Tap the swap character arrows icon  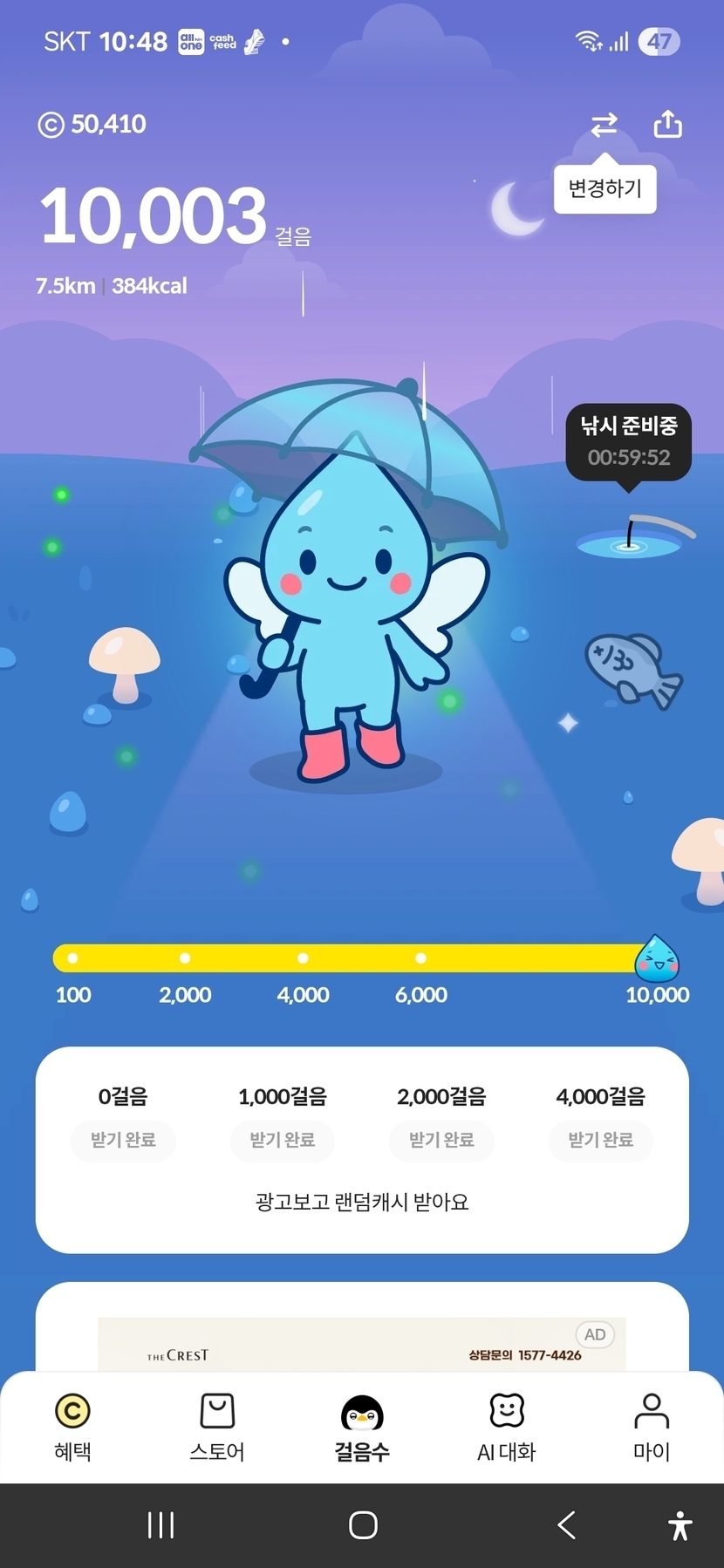tap(604, 125)
